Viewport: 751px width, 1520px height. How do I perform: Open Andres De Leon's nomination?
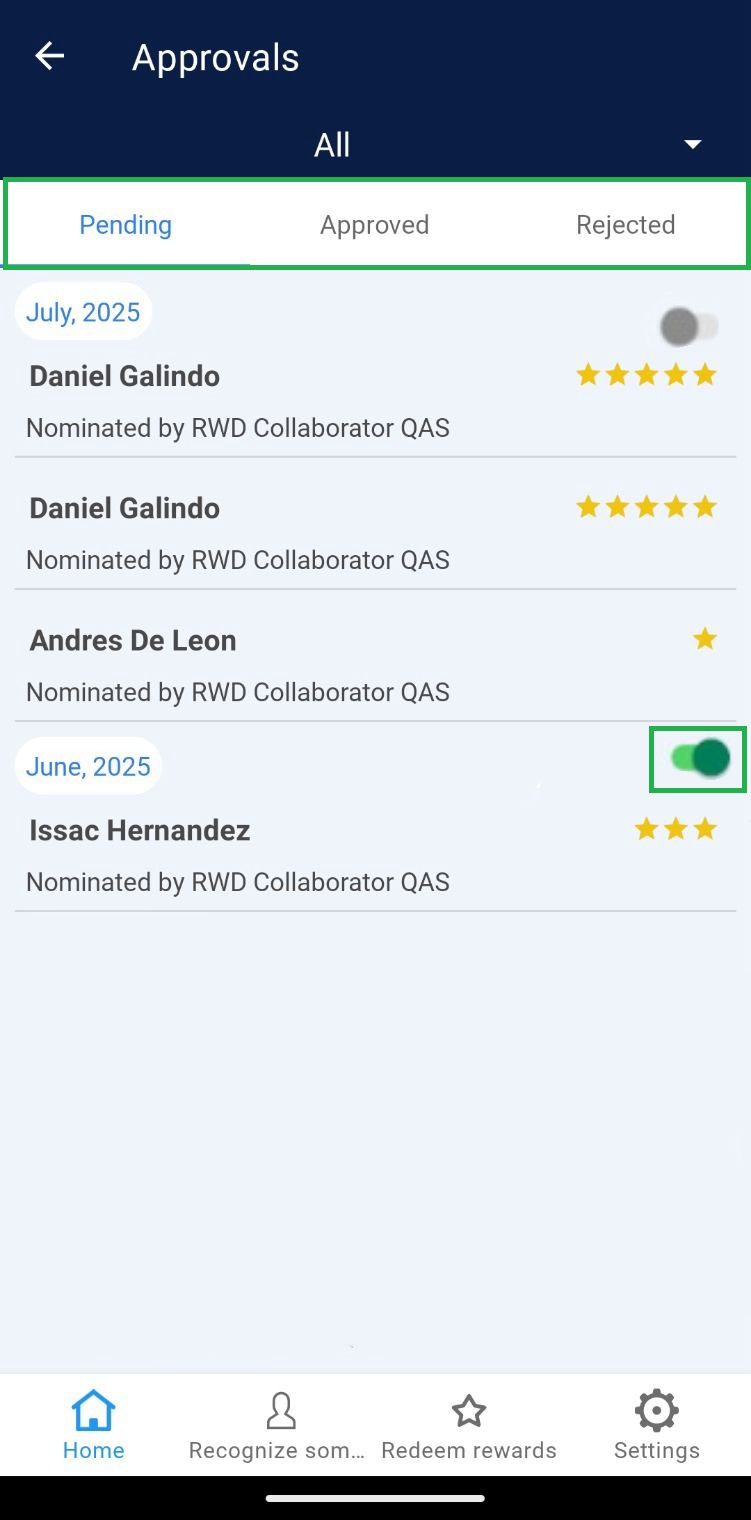(x=238, y=665)
